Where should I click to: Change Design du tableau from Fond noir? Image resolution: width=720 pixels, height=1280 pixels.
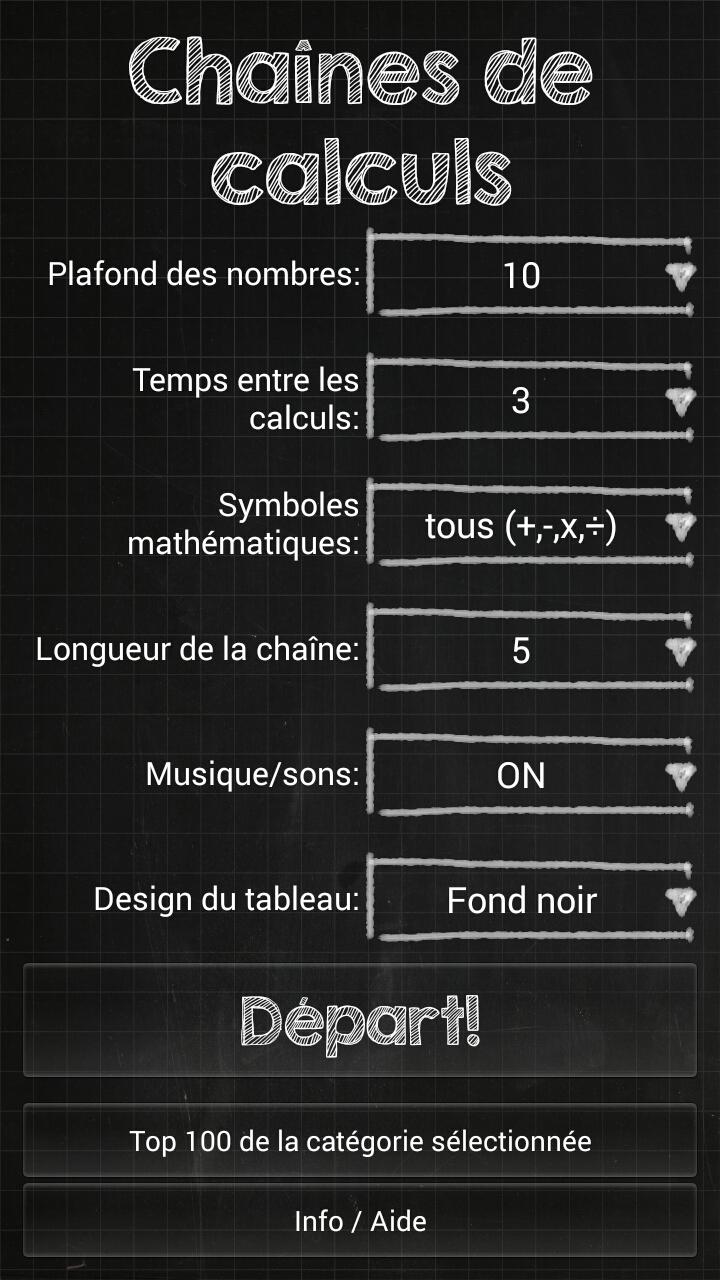[x=530, y=901]
